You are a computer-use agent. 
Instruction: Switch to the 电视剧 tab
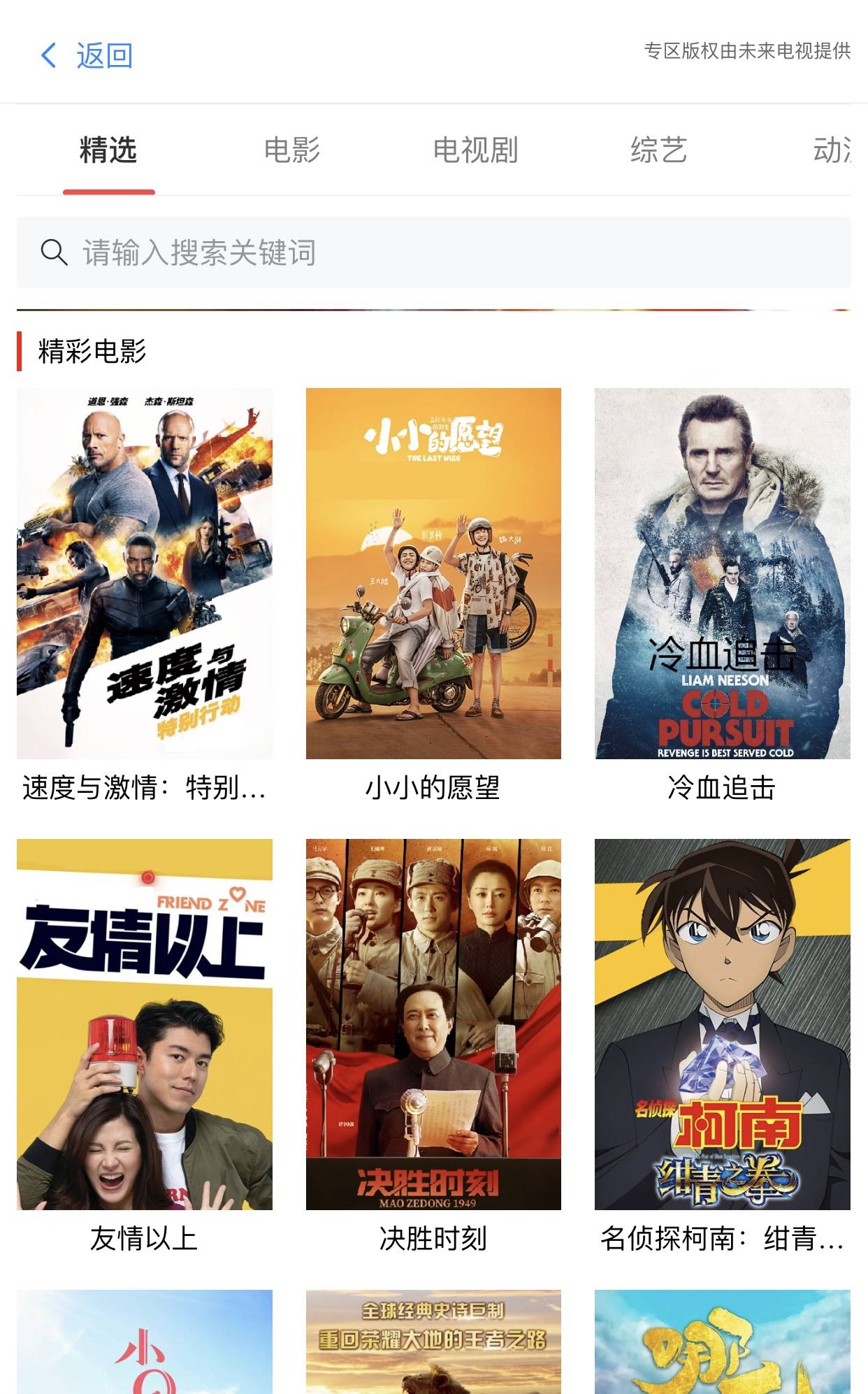[x=475, y=150]
